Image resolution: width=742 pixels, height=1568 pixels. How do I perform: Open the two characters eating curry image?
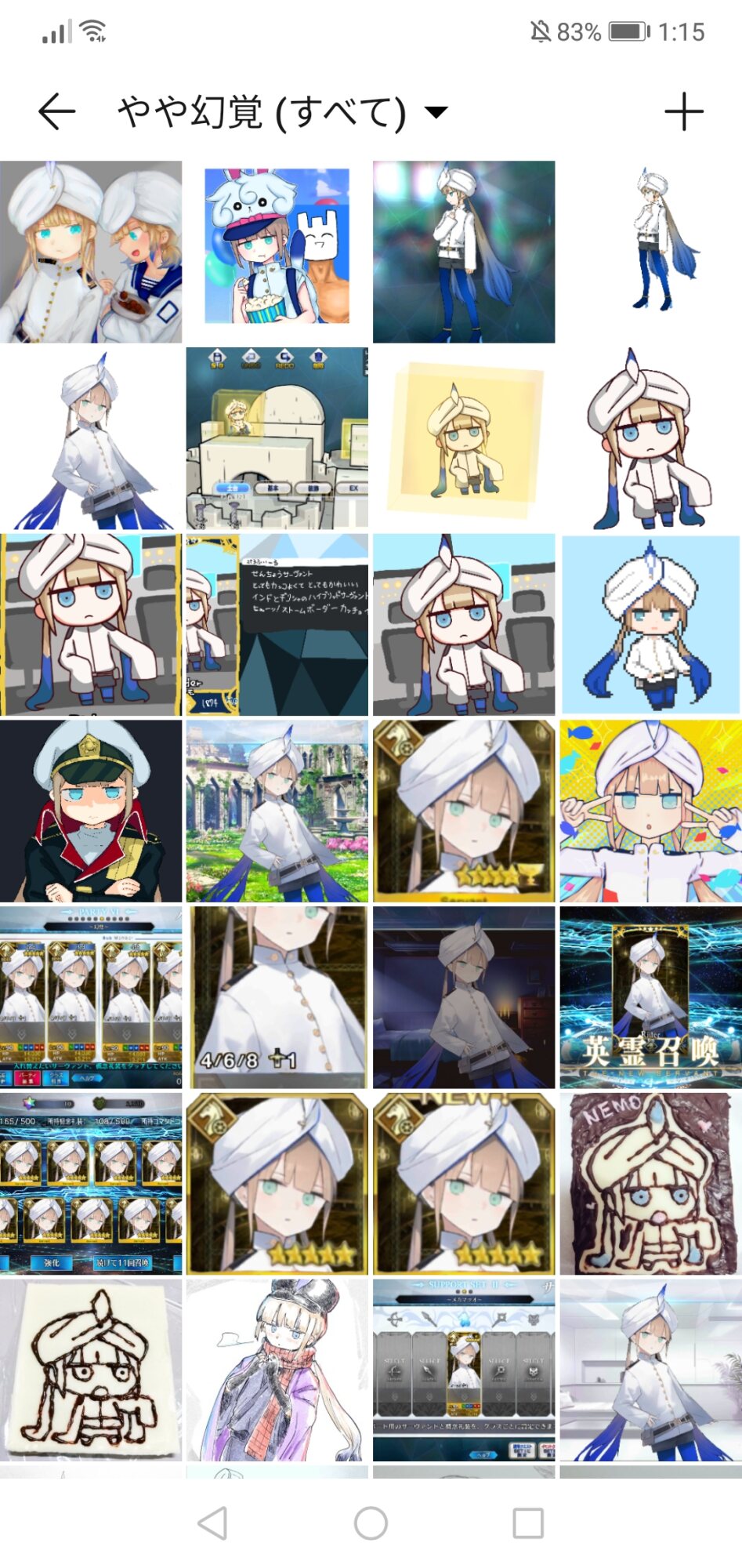point(91,252)
